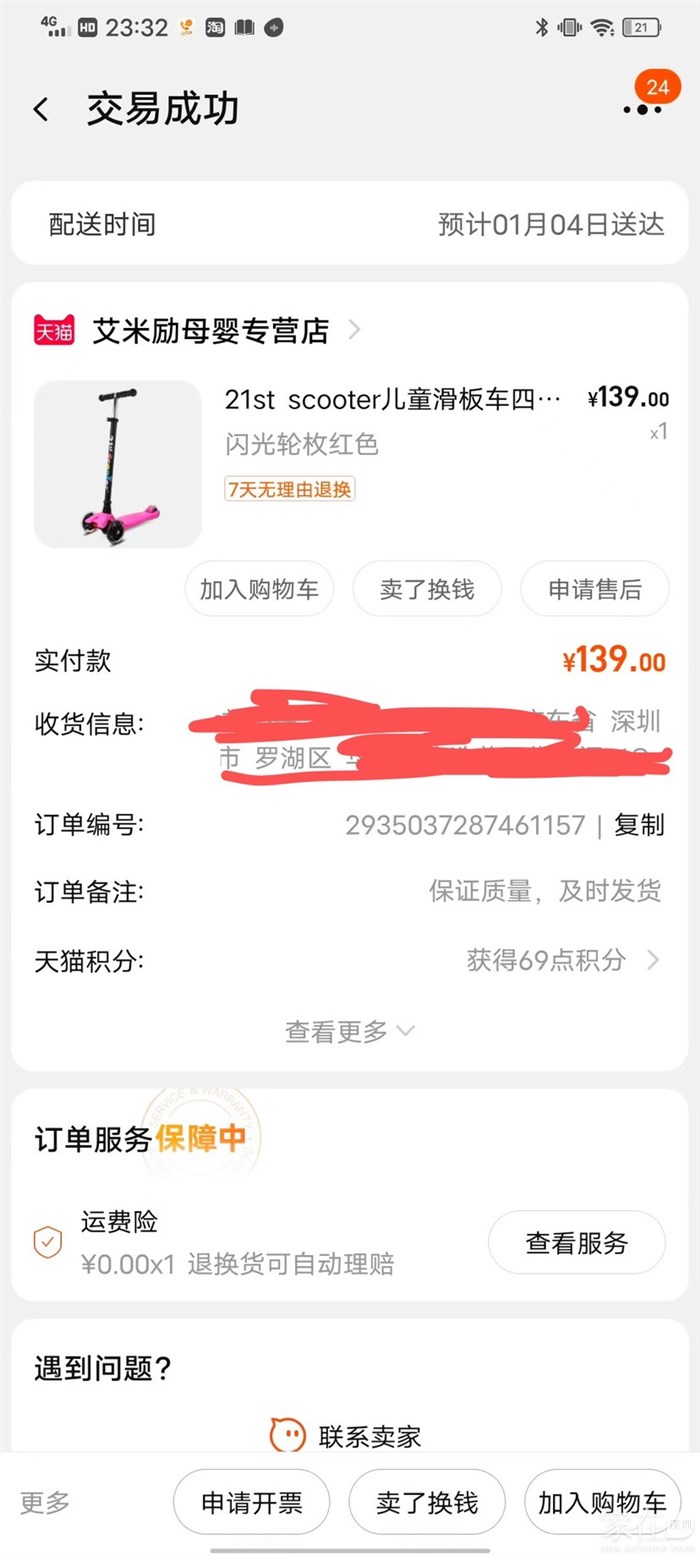Open the 艾米励母婴专营店 store page
Viewport: 700px width, 1555px height.
(210, 330)
